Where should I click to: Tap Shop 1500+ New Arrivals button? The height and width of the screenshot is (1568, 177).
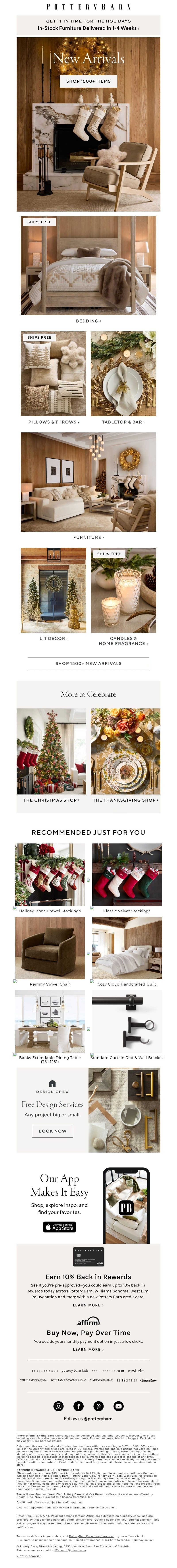tap(88, 663)
